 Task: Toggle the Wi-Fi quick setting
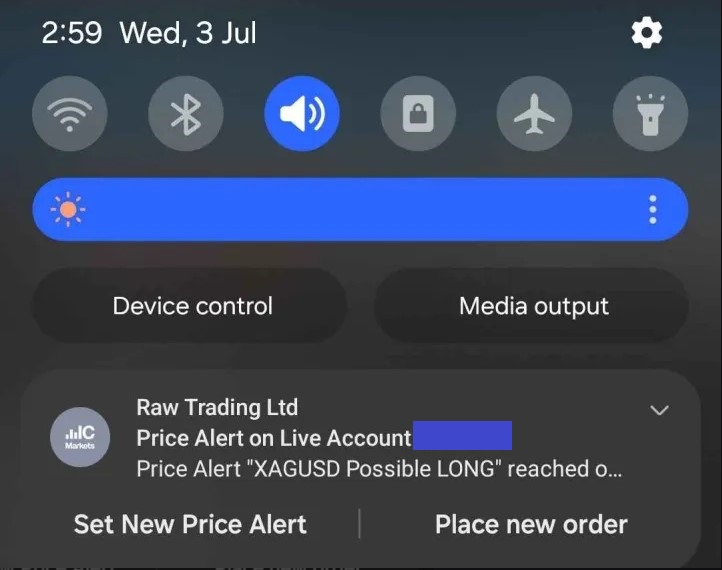point(70,114)
